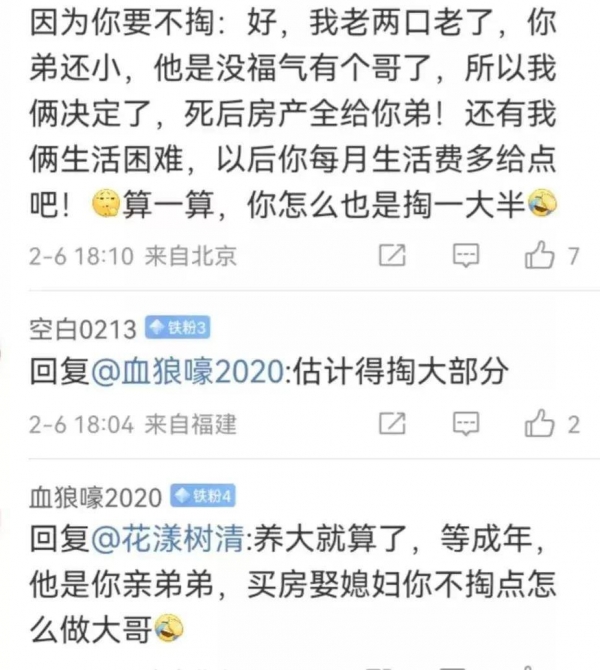Open 空白0213's profile
The height and width of the screenshot is (670, 600).
tap(83, 329)
